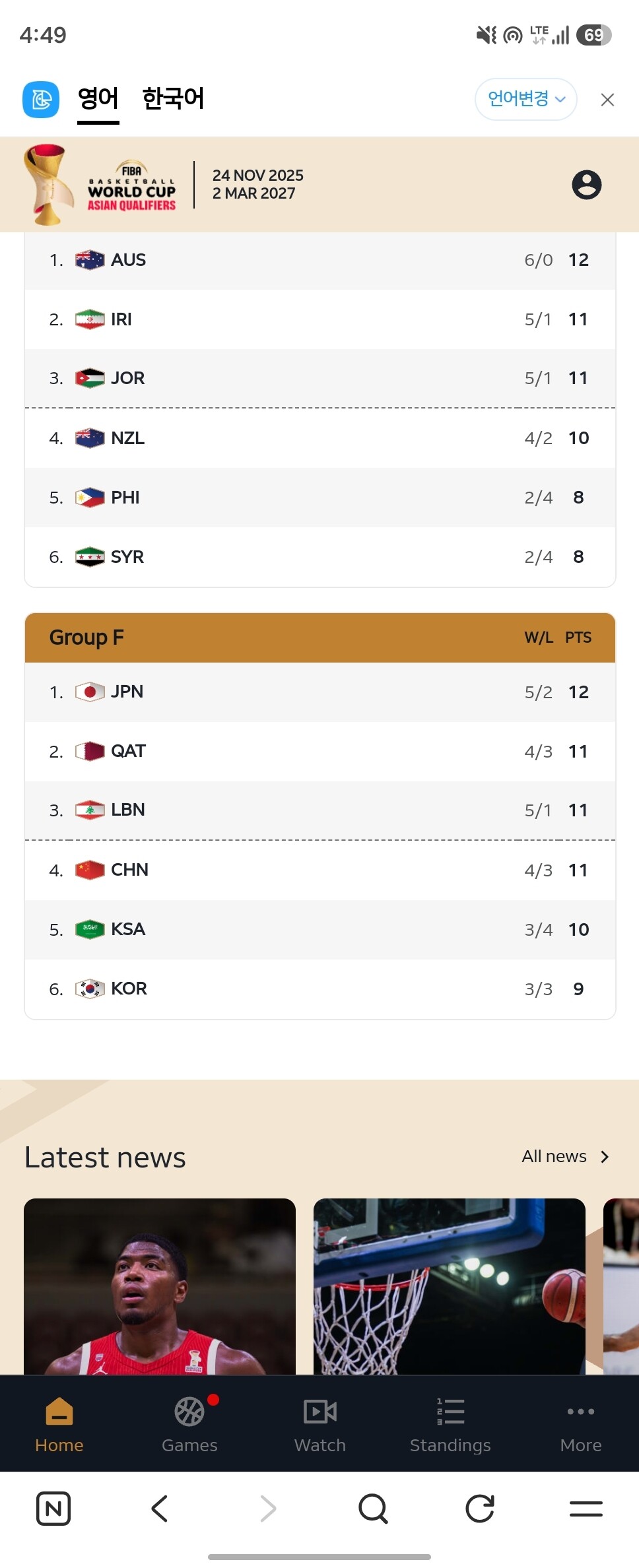Screen dimensions: 639x1568
Task: Go to the Games tab
Action: (x=189, y=1425)
